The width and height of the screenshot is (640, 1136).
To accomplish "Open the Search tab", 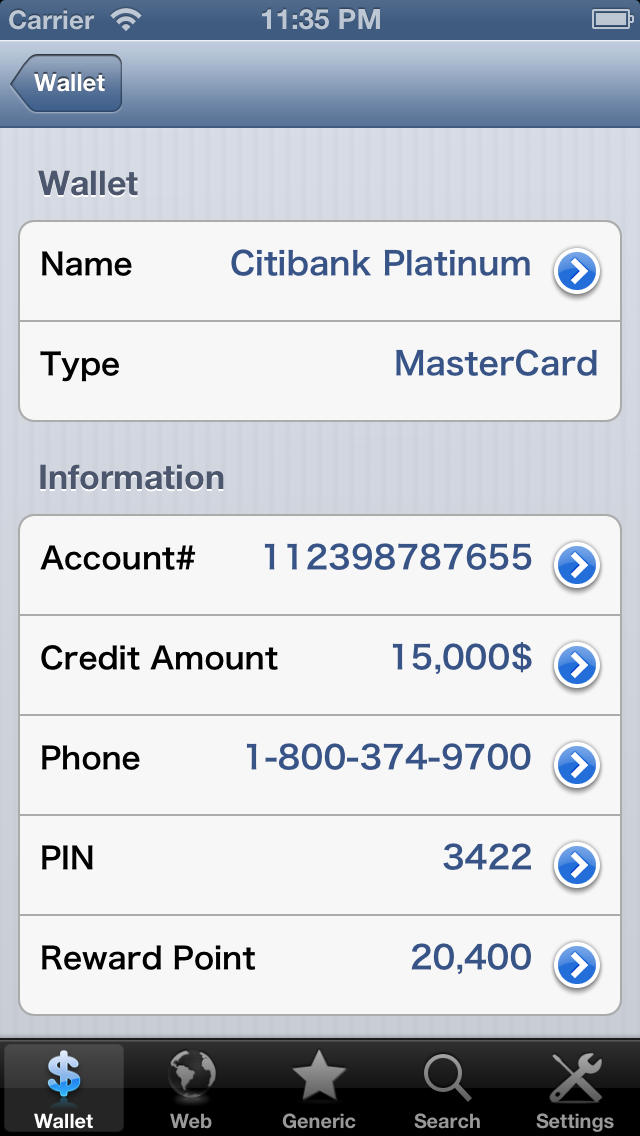I will pyautogui.click(x=447, y=1089).
